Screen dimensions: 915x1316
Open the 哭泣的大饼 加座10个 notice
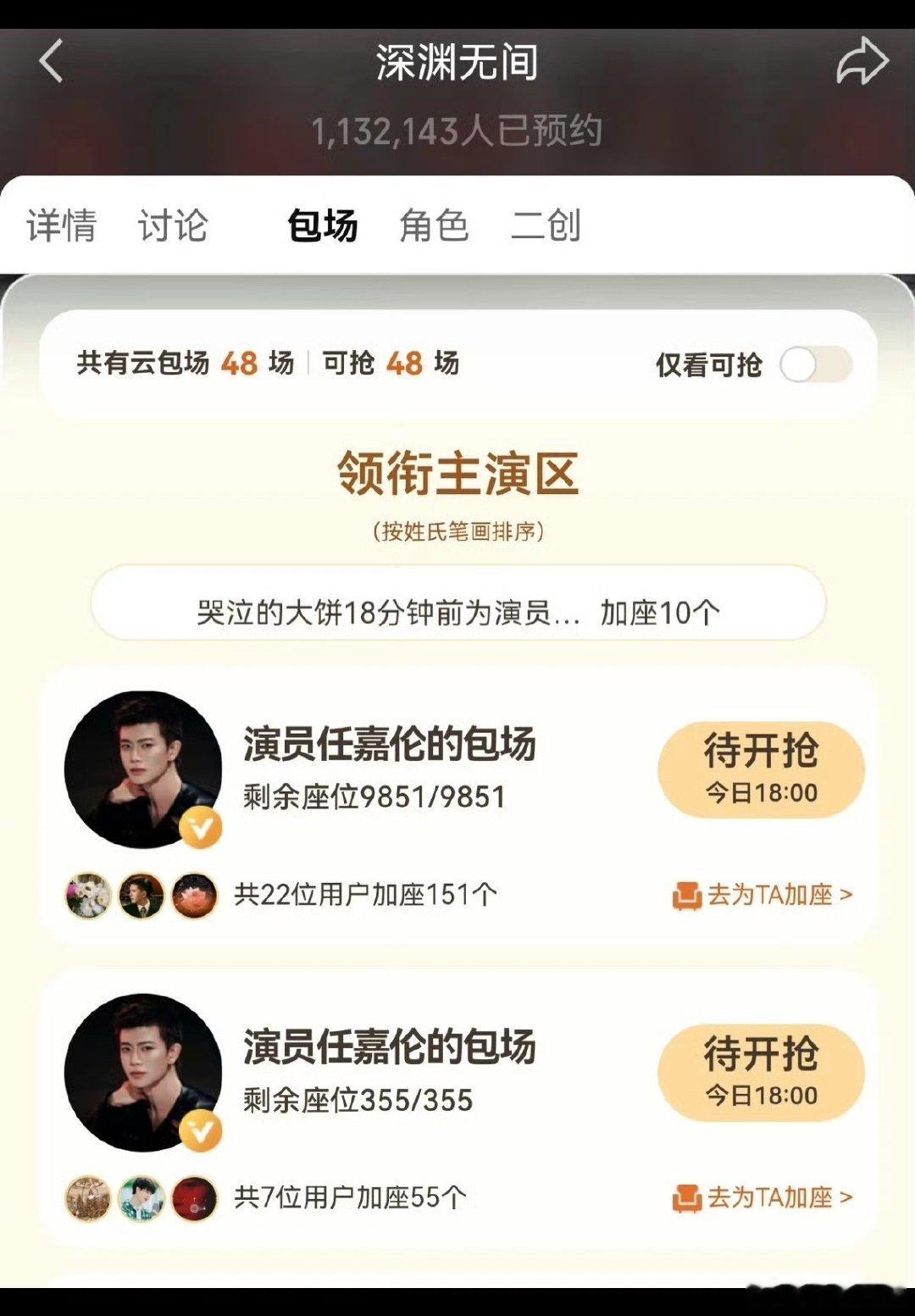pos(458,611)
